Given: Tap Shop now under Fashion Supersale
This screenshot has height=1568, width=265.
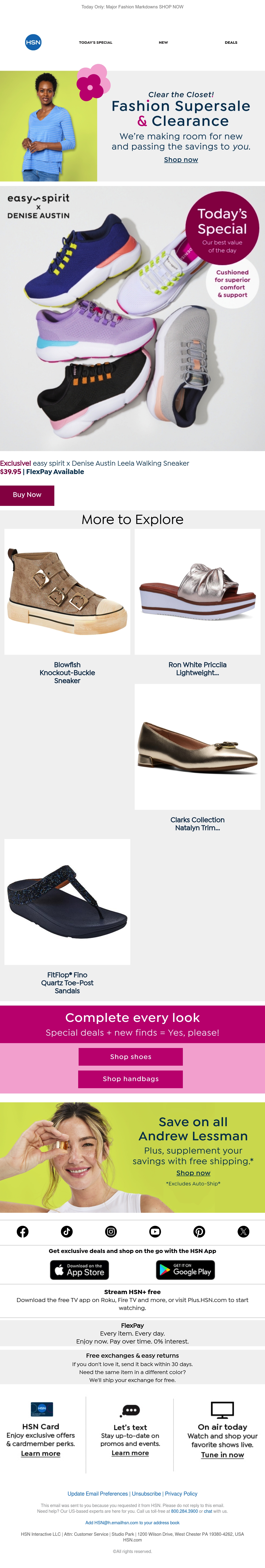Looking at the screenshot, I should coord(181,159).
